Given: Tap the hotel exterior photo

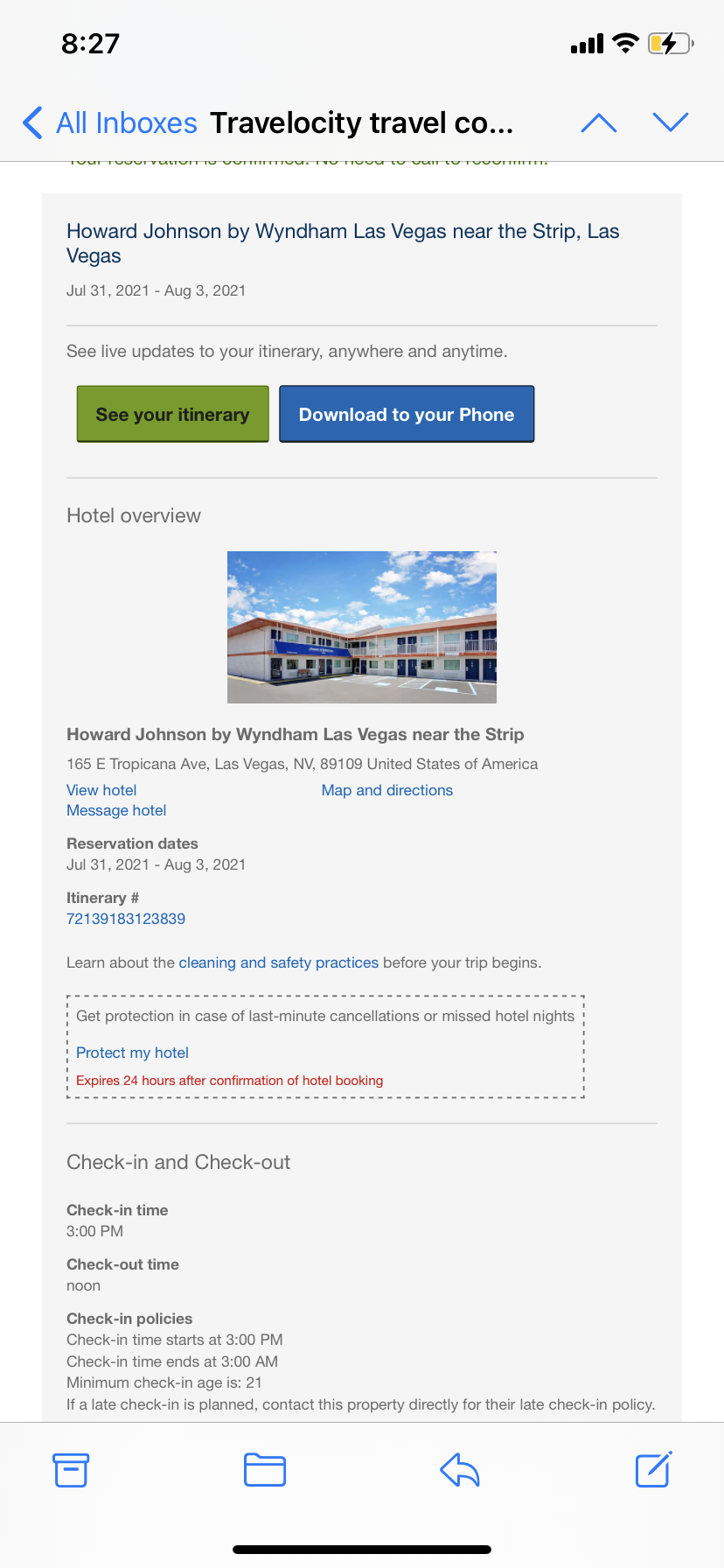Looking at the screenshot, I should [x=361, y=626].
